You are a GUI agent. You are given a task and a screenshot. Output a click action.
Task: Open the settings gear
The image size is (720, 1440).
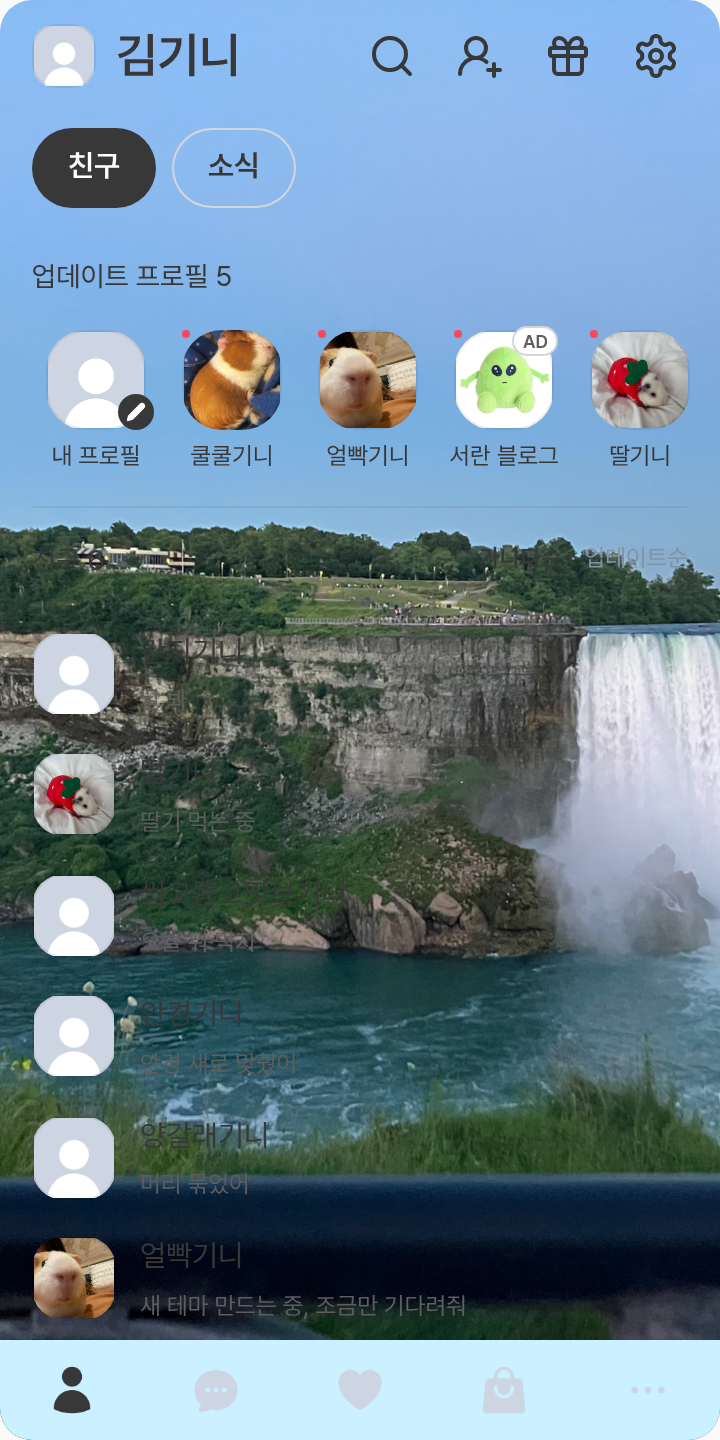coord(656,56)
